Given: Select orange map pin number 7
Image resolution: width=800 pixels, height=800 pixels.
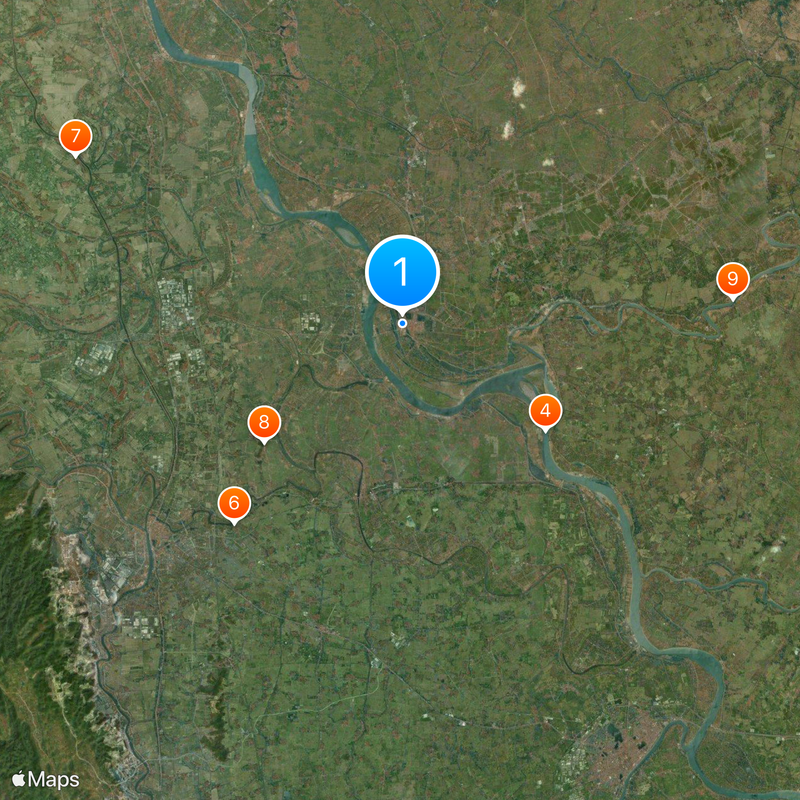Looking at the screenshot, I should pos(75,136).
